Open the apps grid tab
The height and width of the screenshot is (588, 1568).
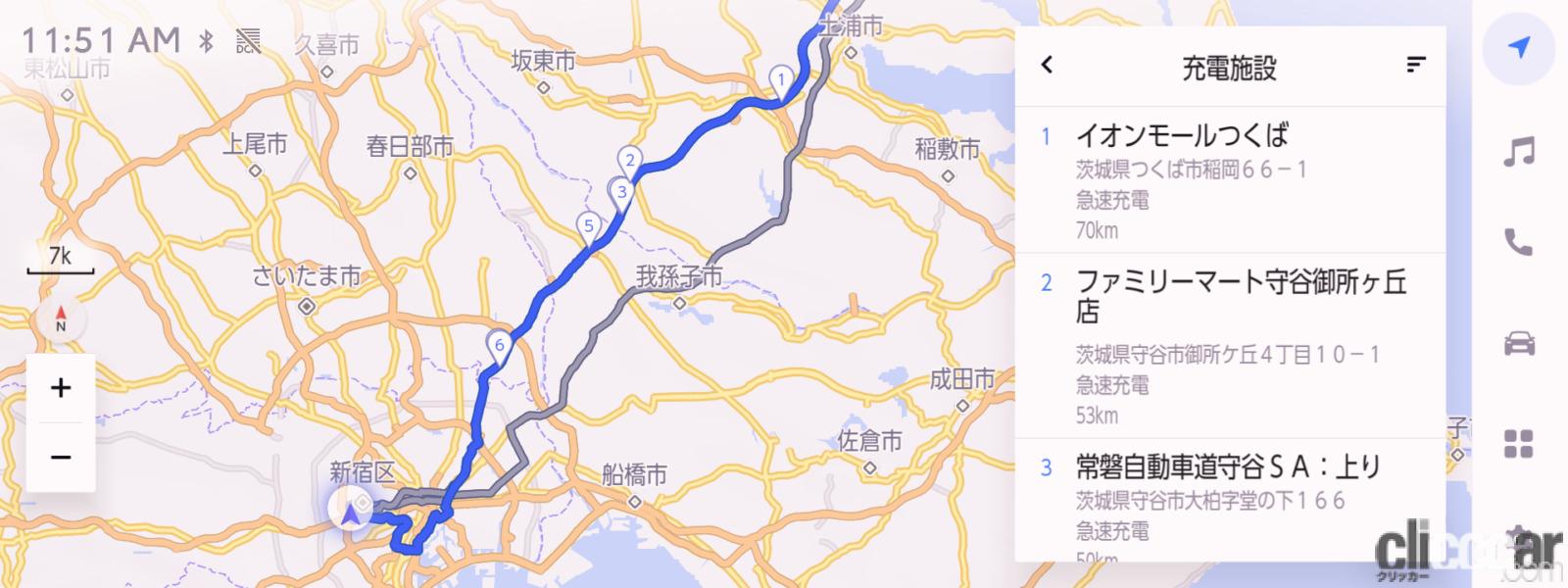coord(1518,444)
